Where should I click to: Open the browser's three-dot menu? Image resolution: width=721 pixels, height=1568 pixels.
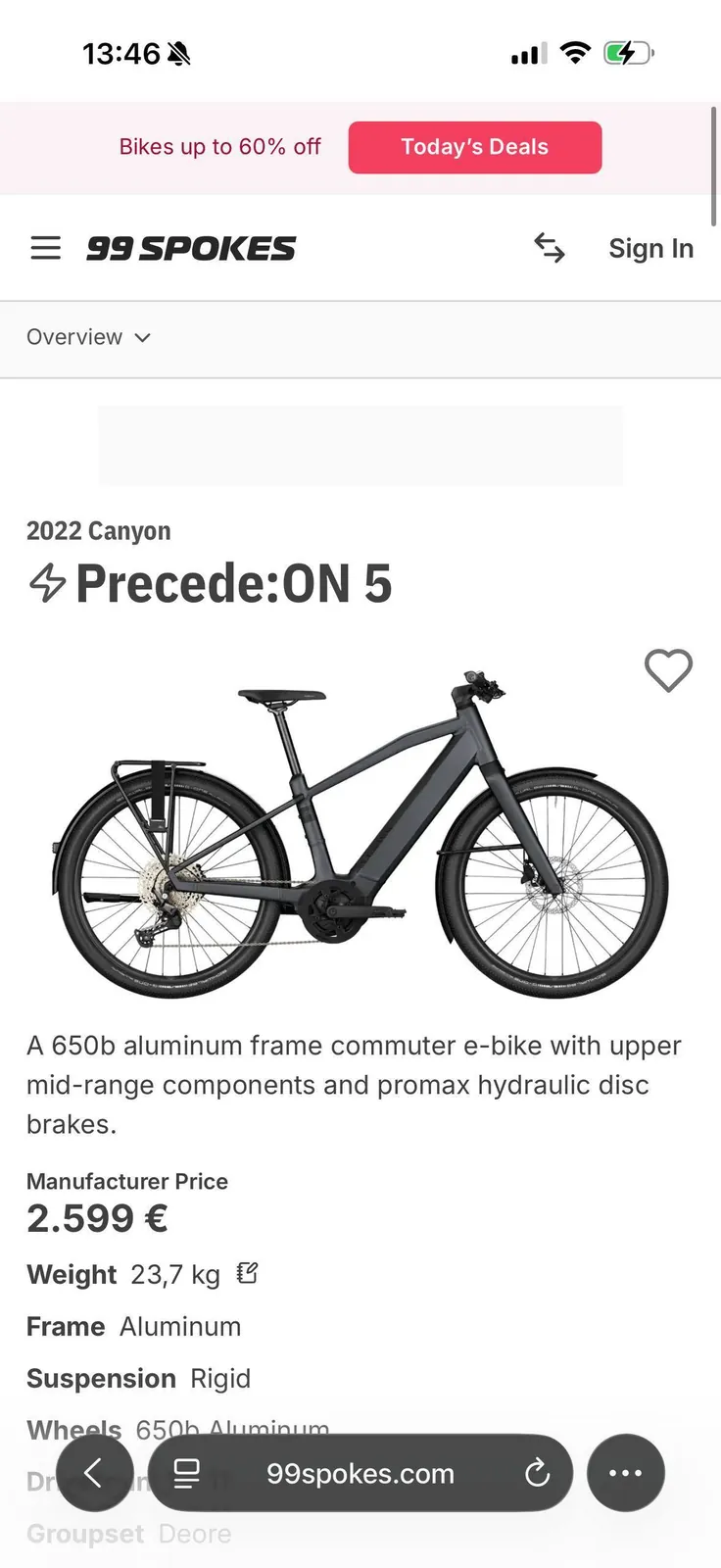click(x=626, y=1473)
